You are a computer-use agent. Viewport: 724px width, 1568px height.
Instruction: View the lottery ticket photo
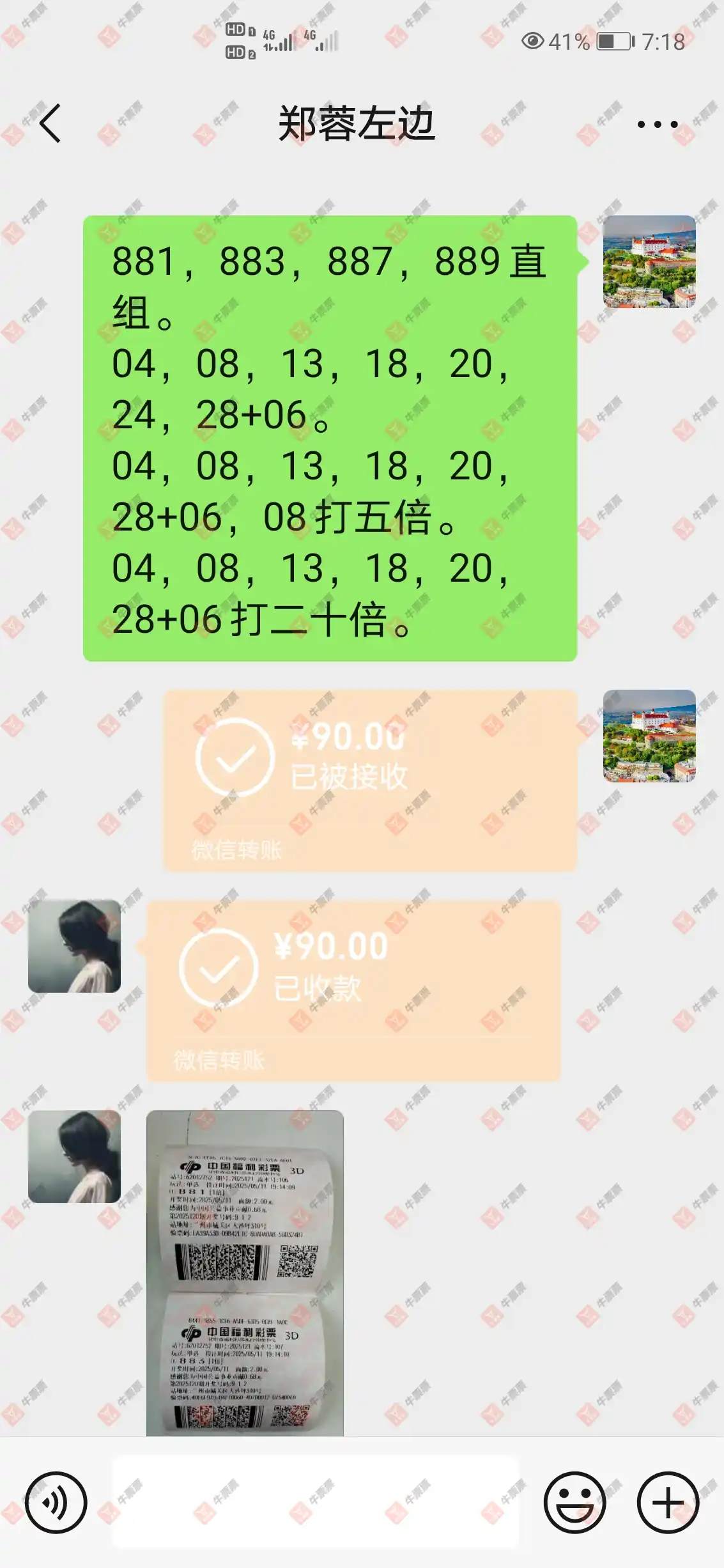pos(245,1272)
